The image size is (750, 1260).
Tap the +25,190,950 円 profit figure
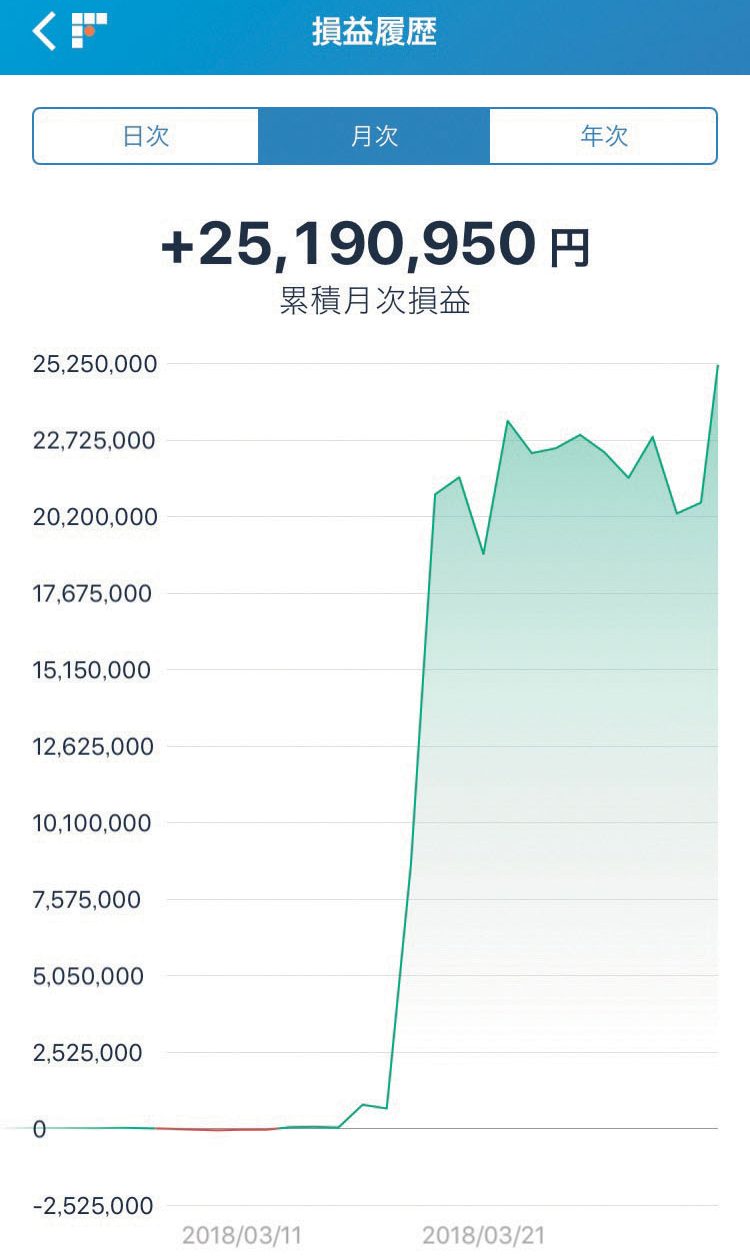pyautogui.click(x=375, y=243)
